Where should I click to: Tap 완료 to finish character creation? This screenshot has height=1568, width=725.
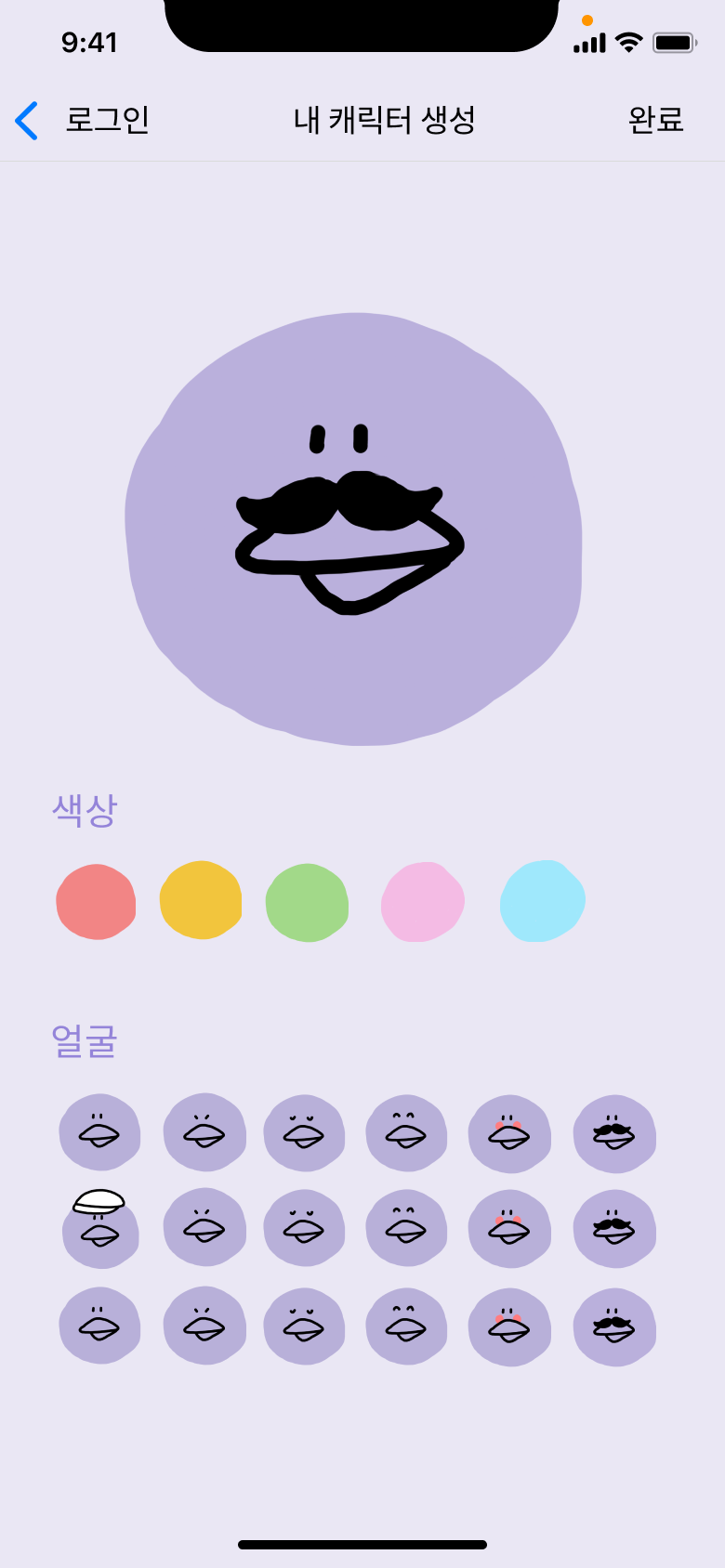click(655, 120)
